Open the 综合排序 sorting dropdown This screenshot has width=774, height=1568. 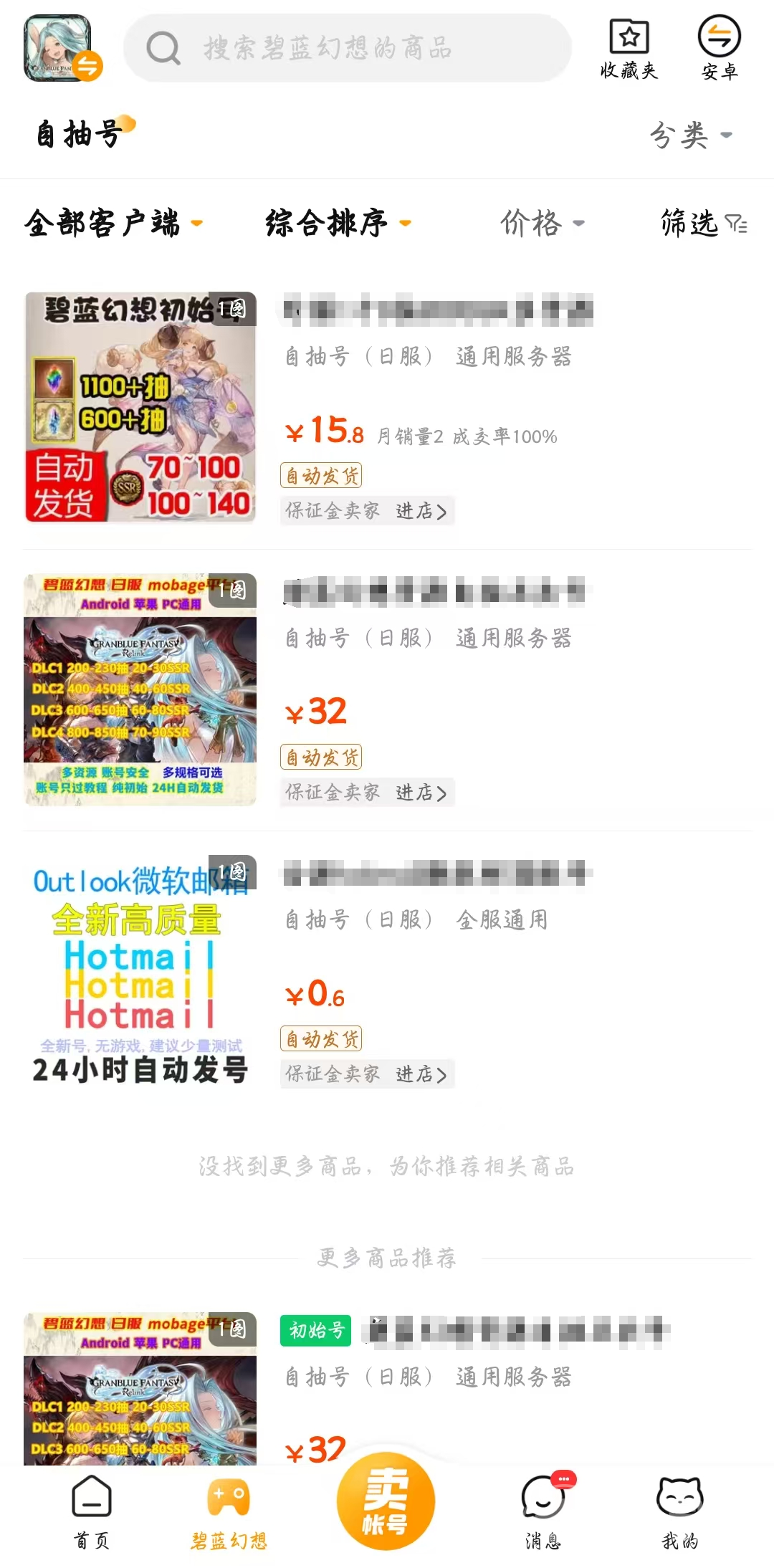pyautogui.click(x=338, y=223)
